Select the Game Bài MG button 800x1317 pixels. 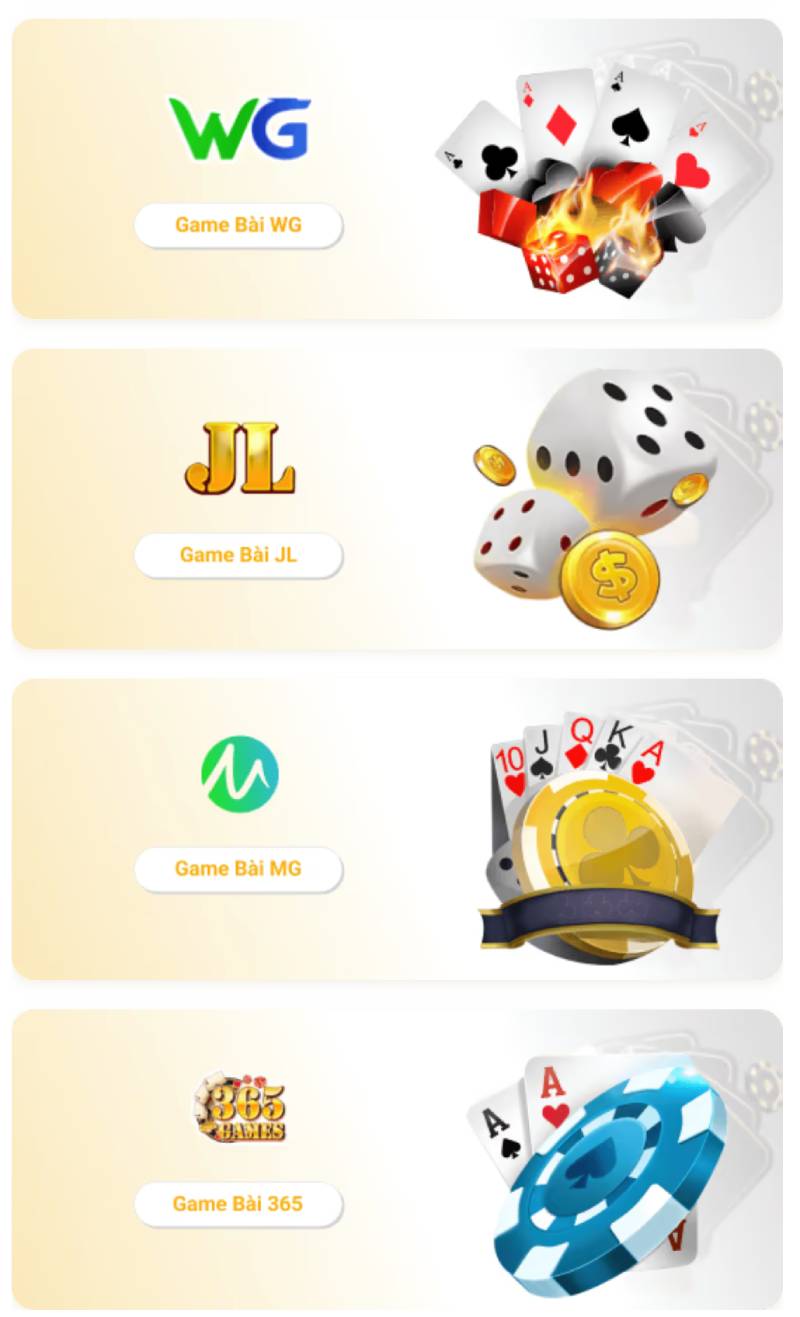238,869
